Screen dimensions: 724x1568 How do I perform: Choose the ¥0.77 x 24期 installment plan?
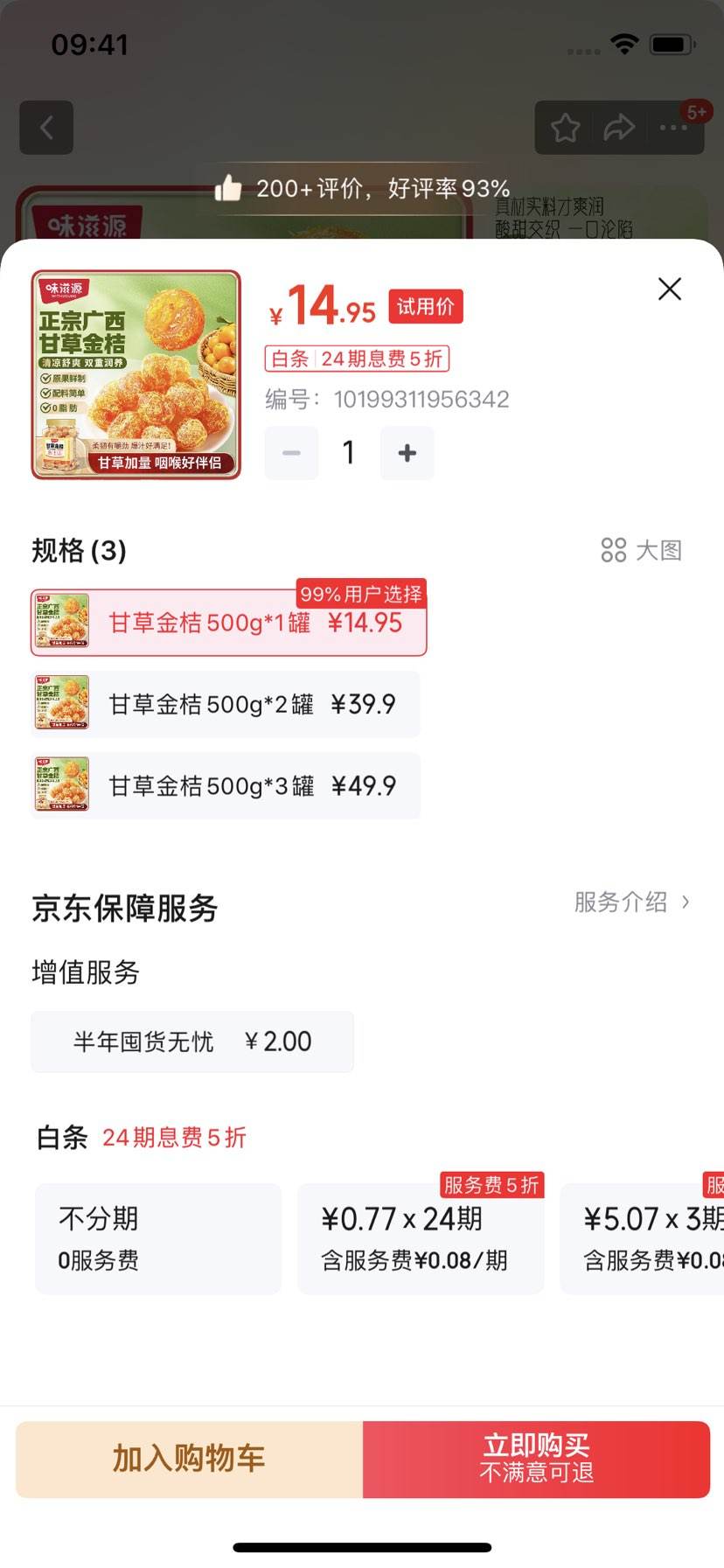tap(421, 1237)
